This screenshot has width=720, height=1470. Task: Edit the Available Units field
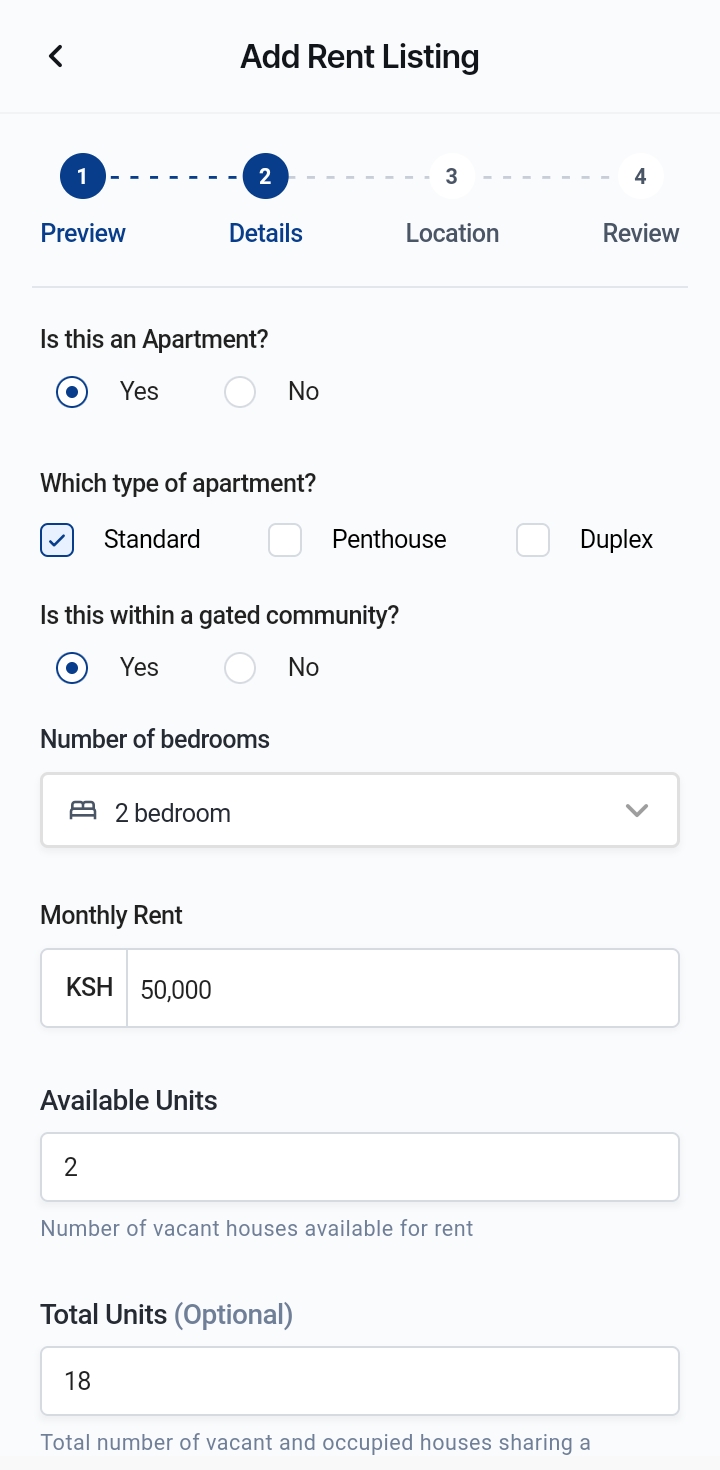coord(360,1167)
